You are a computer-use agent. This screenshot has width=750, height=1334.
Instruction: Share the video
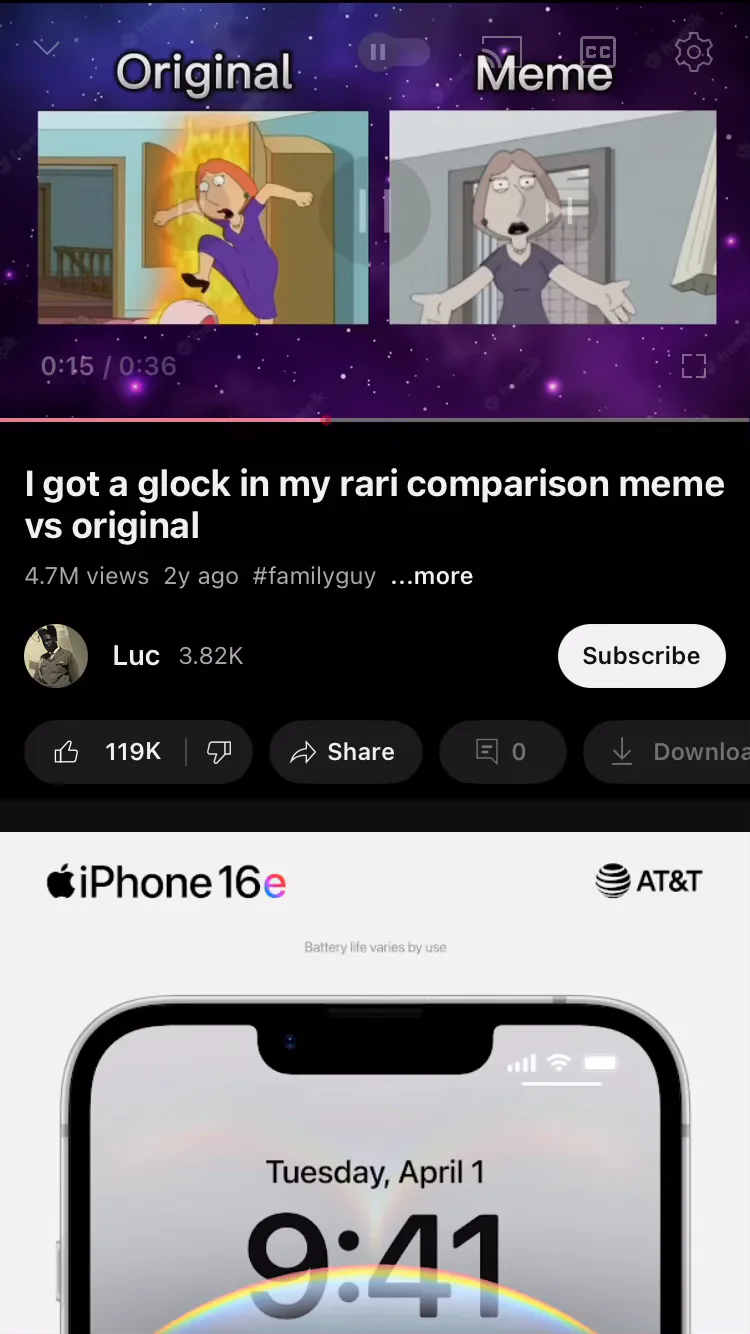[345, 752]
